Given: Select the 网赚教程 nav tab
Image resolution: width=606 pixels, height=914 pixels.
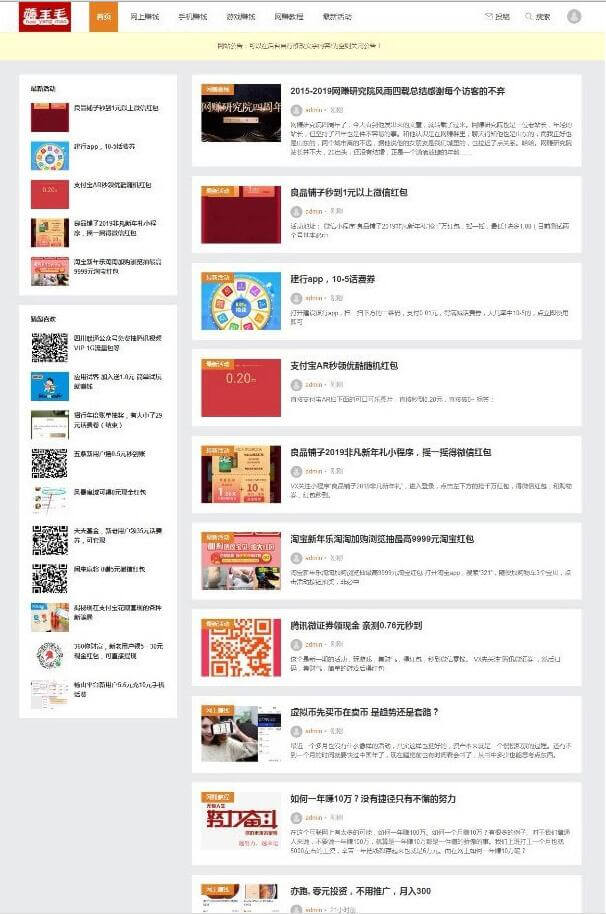Looking at the screenshot, I should [x=289, y=17].
